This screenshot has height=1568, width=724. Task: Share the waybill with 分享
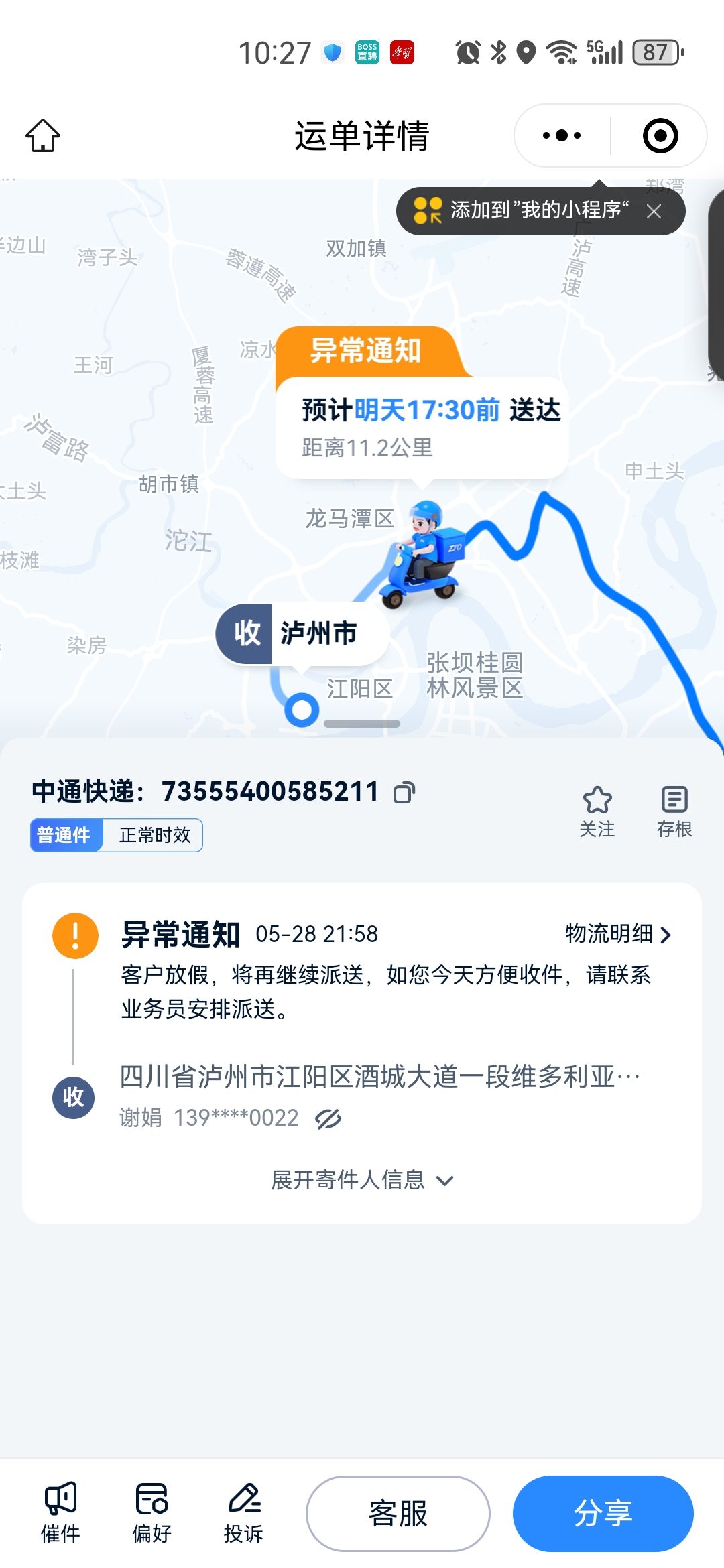(603, 1513)
